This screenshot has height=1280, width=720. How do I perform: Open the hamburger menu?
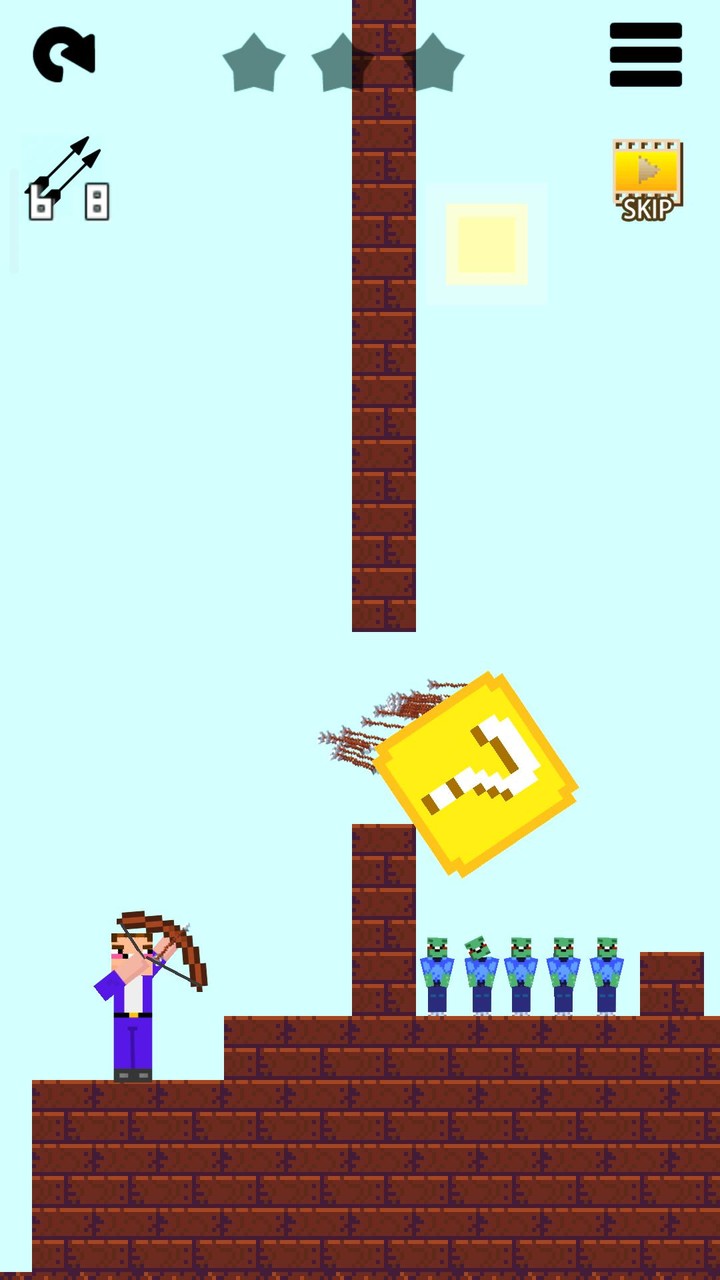(x=646, y=55)
